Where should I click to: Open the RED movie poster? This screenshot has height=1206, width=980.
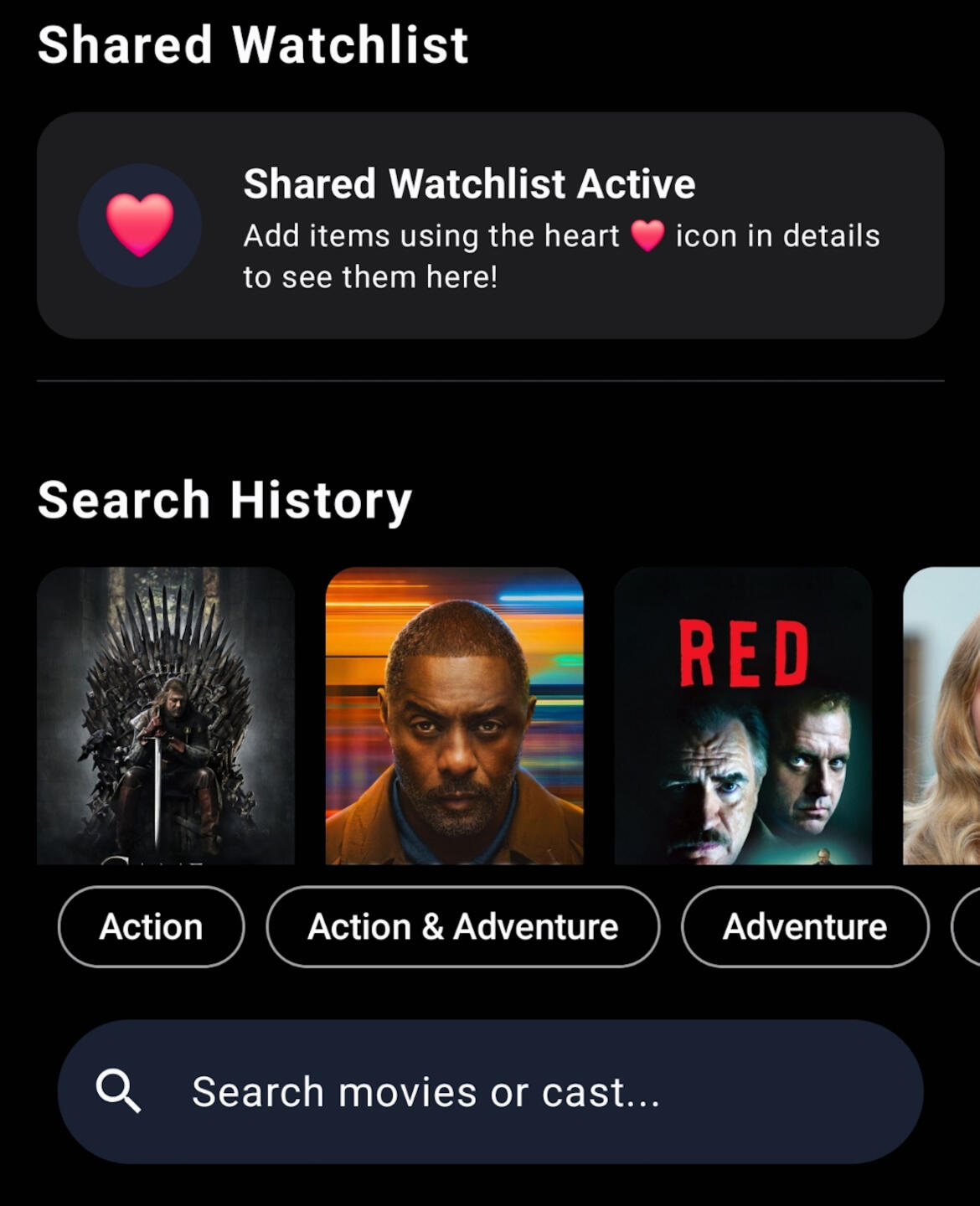tap(743, 715)
